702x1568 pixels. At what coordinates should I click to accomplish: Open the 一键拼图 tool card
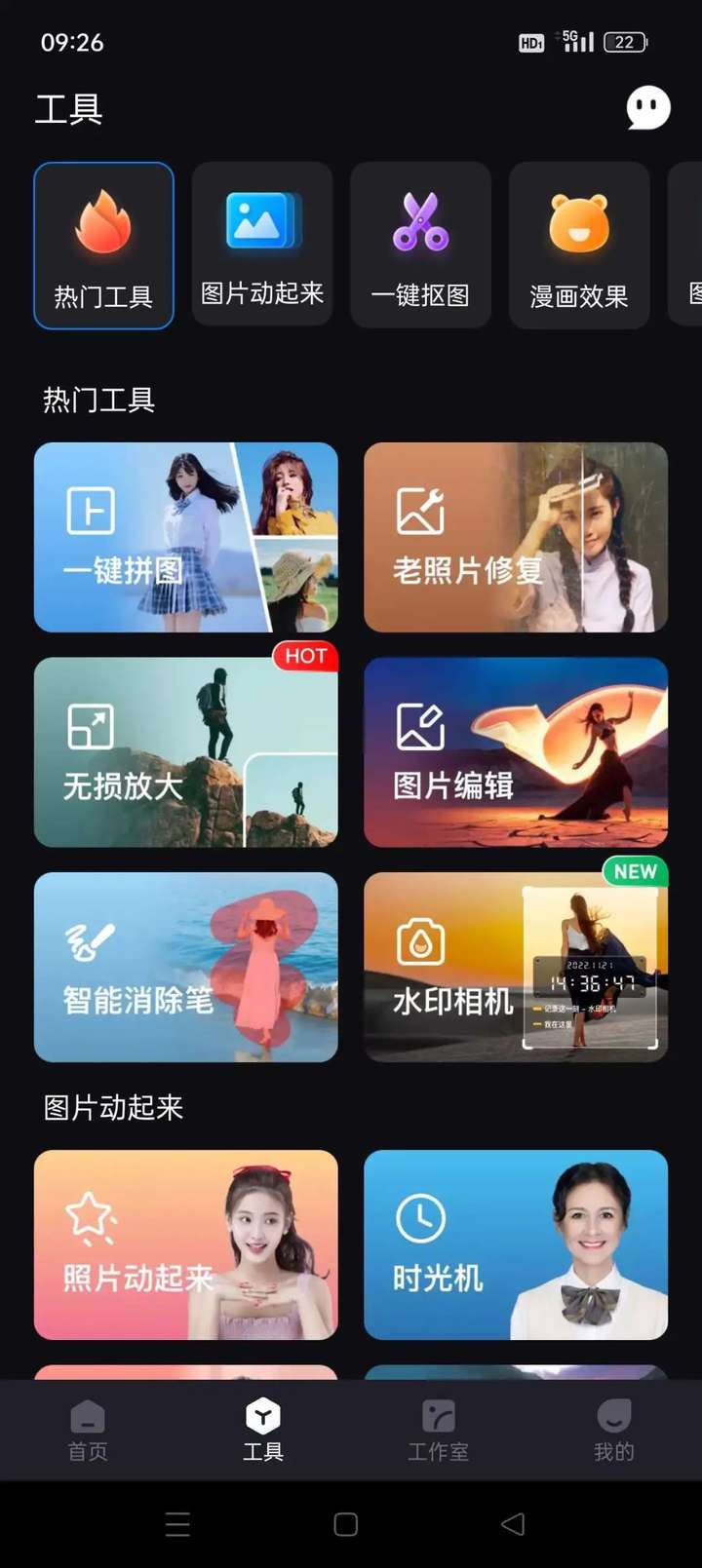pos(185,537)
